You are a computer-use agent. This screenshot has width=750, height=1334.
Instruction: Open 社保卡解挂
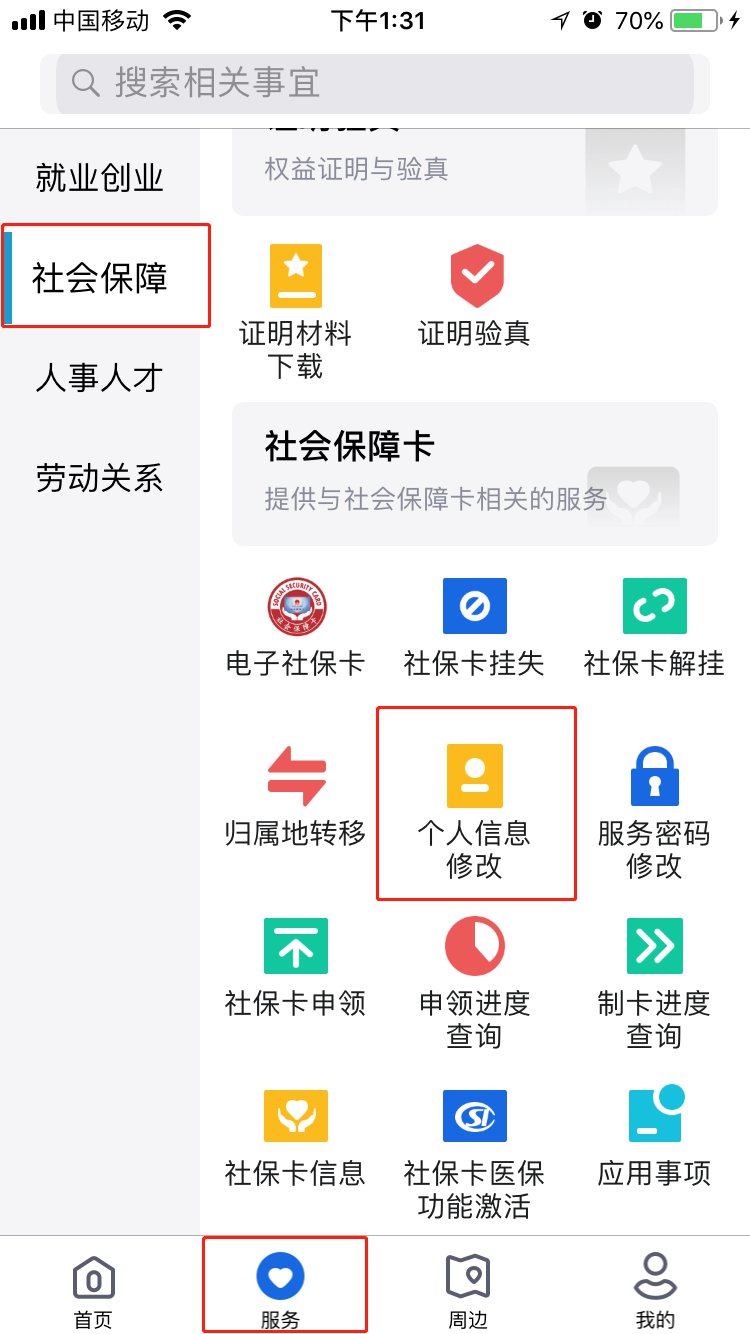pyautogui.click(x=654, y=625)
